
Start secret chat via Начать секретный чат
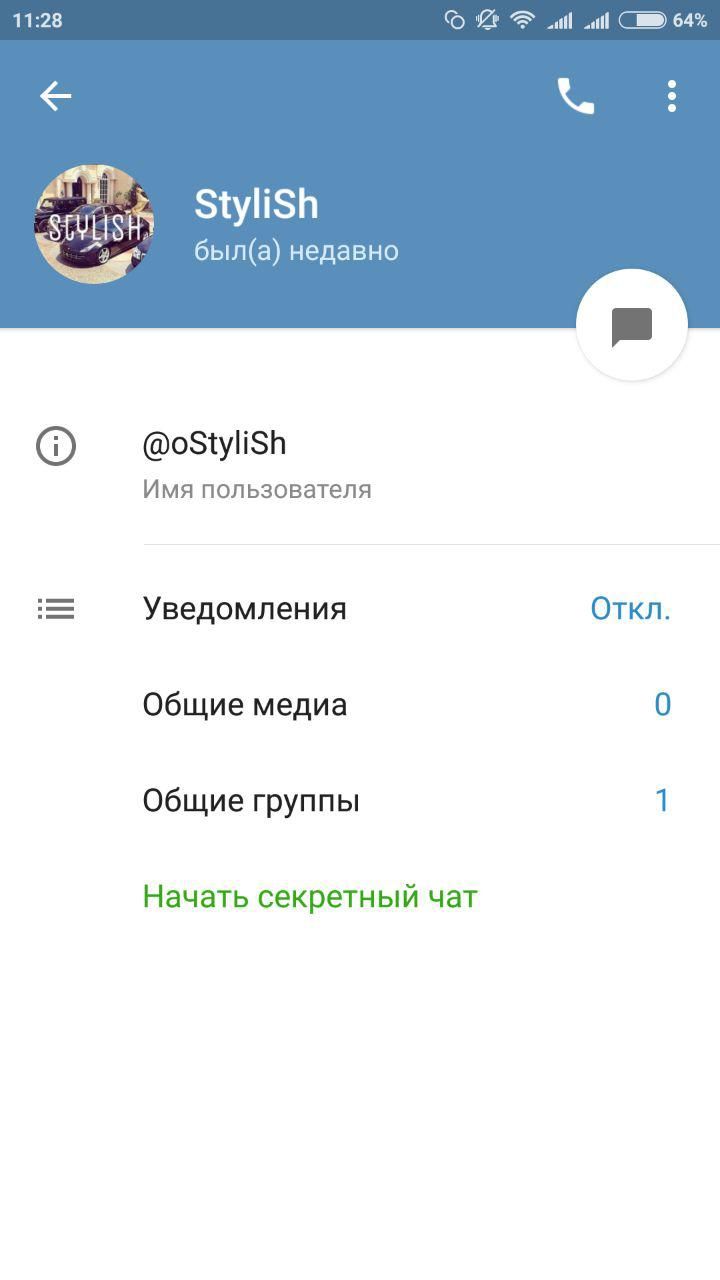[310, 897]
